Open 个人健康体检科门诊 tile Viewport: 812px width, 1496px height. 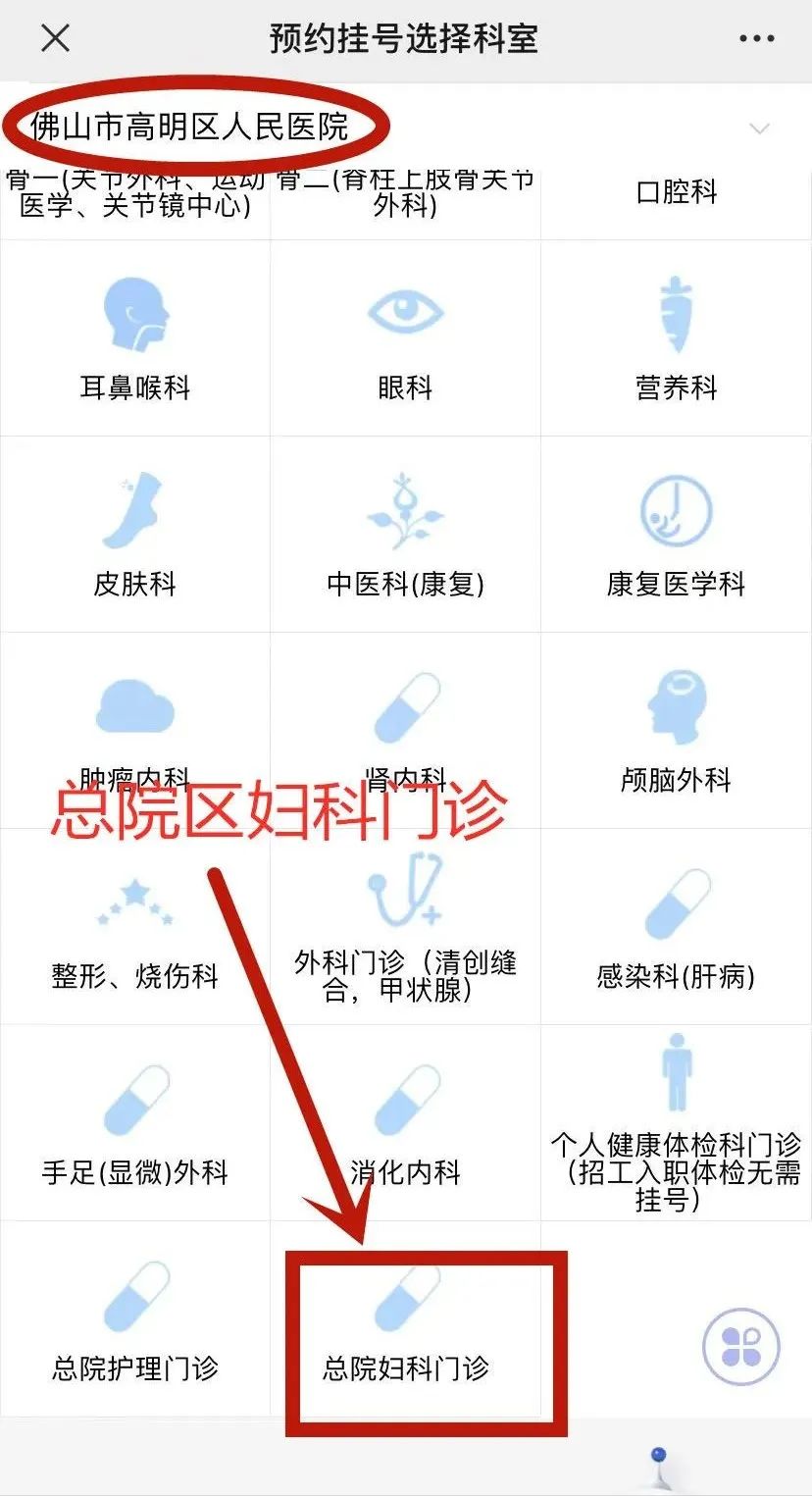pyautogui.click(x=676, y=1123)
